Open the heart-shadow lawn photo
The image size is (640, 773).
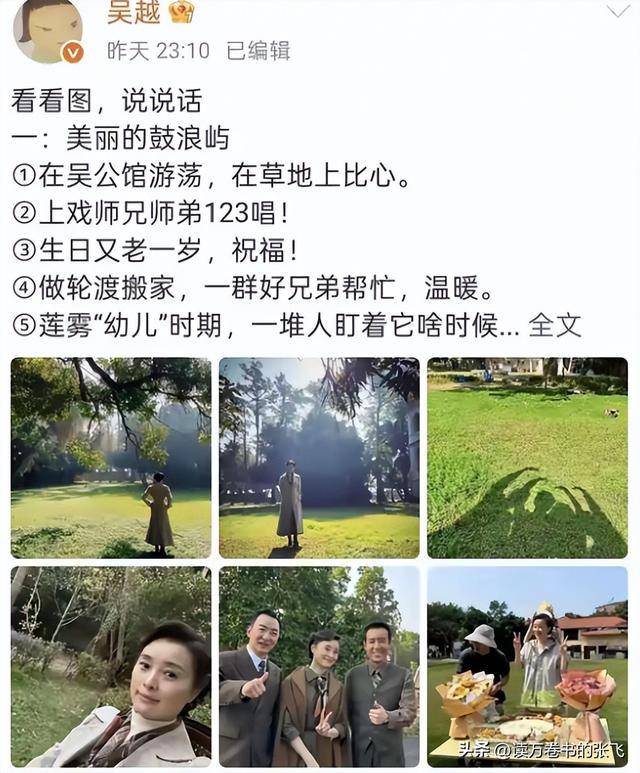(527, 458)
